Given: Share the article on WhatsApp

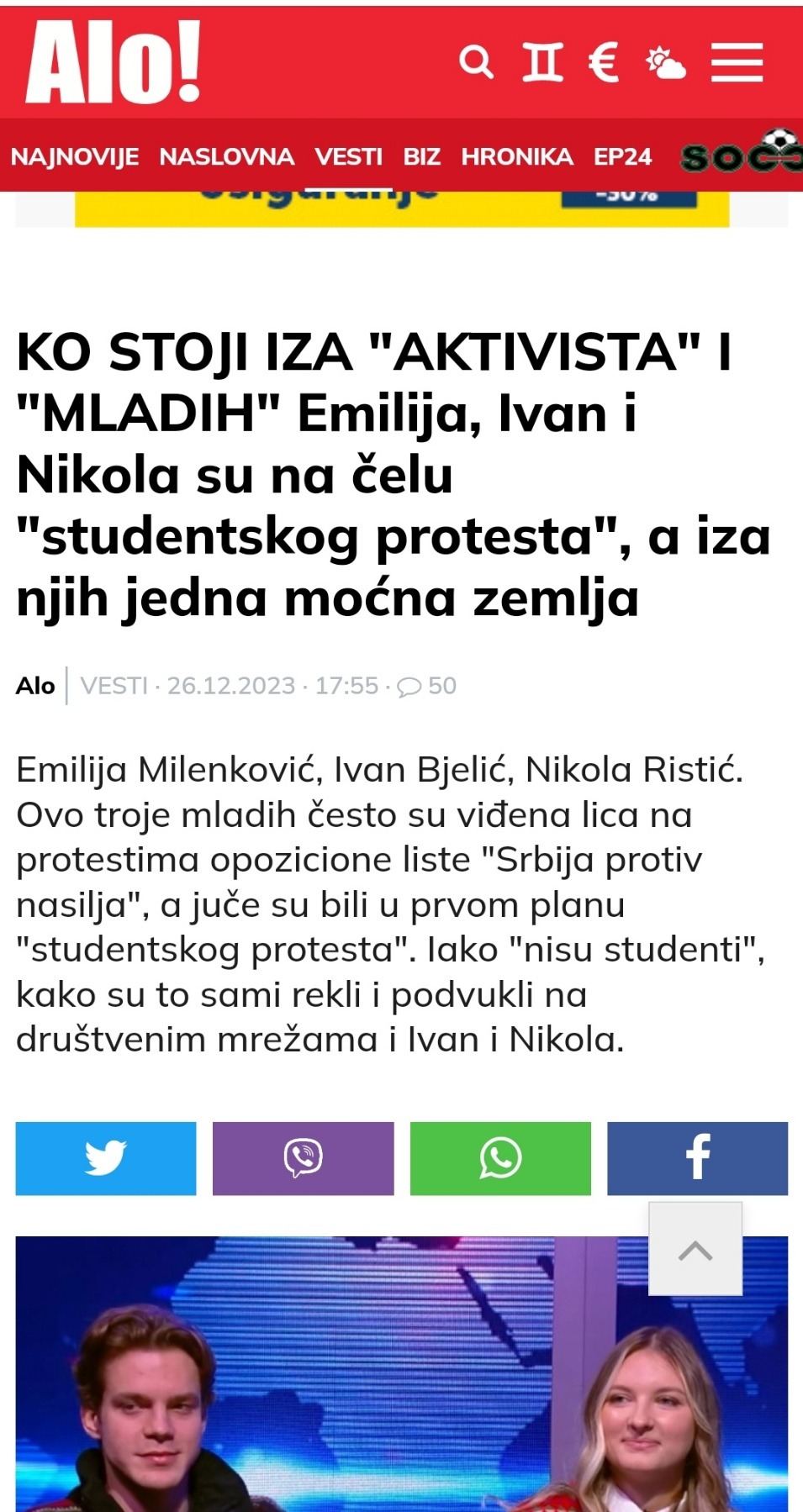Looking at the screenshot, I should pyautogui.click(x=500, y=1158).
